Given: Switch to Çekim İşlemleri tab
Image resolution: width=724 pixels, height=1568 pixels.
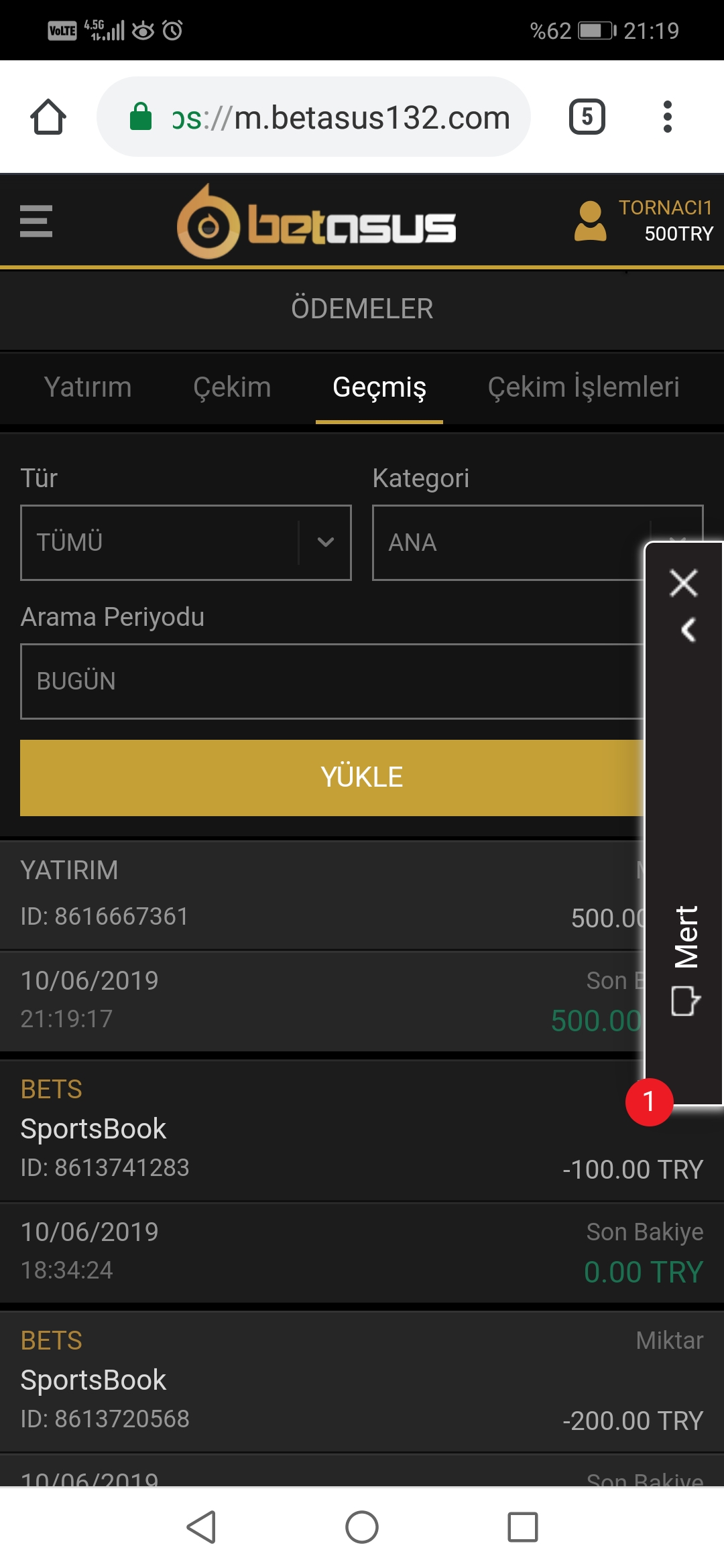Looking at the screenshot, I should [x=584, y=387].
